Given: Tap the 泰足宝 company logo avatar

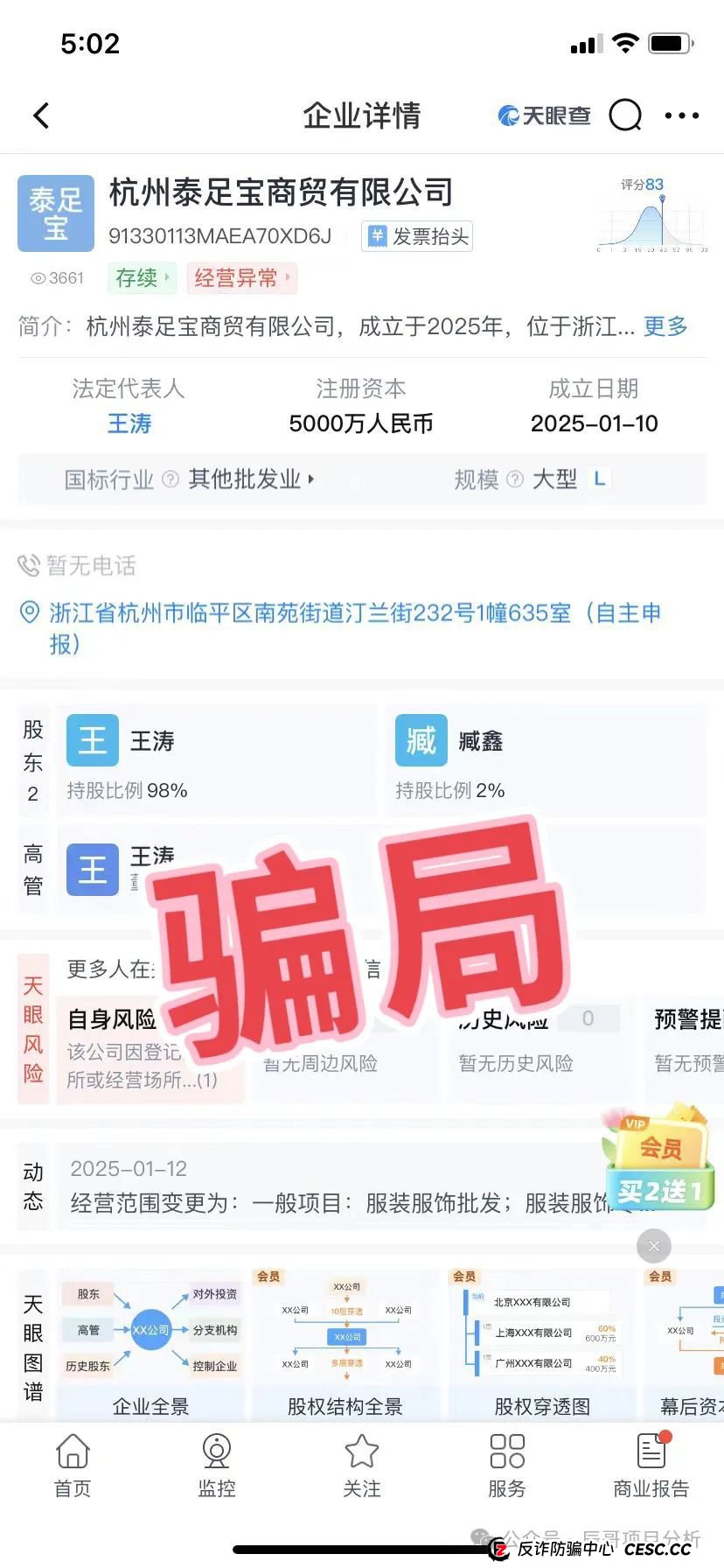Looking at the screenshot, I should [x=55, y=213].
